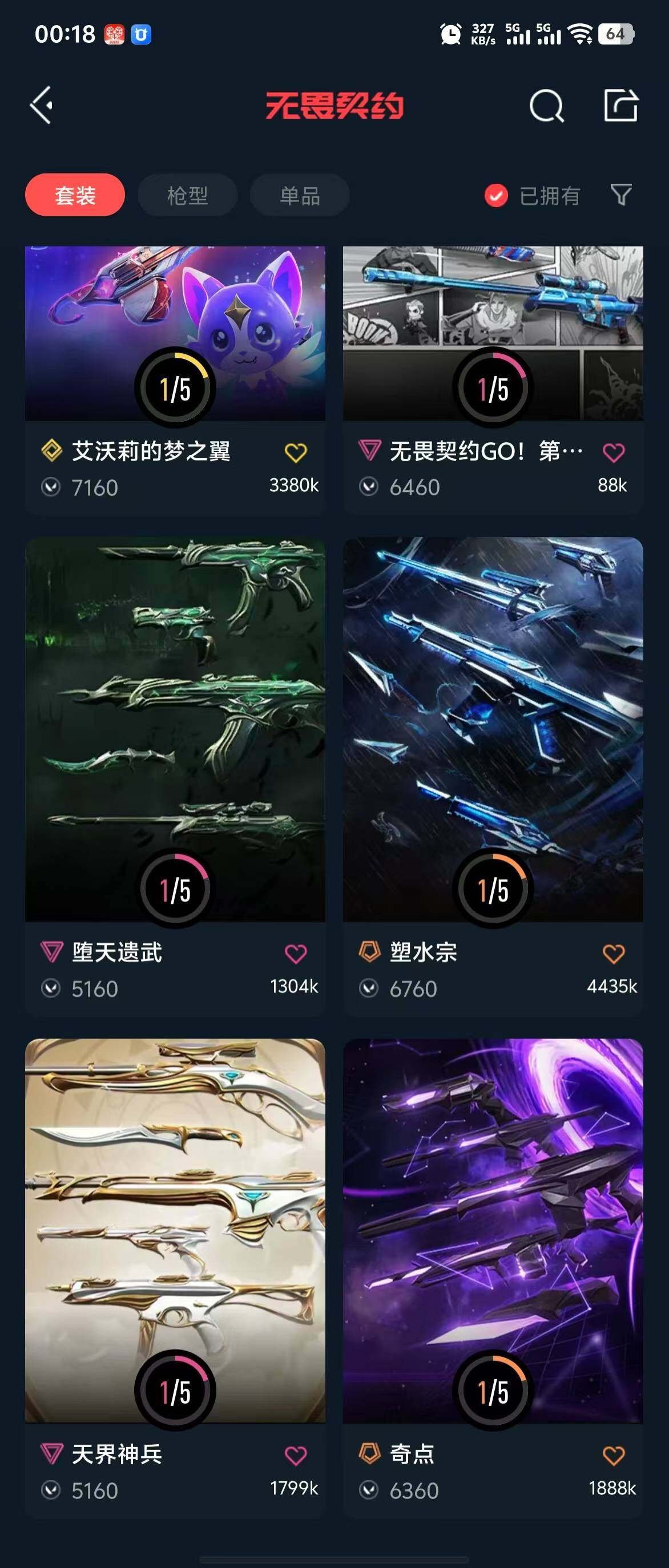Like the 天界神兵 bundle

point(296,1456)
